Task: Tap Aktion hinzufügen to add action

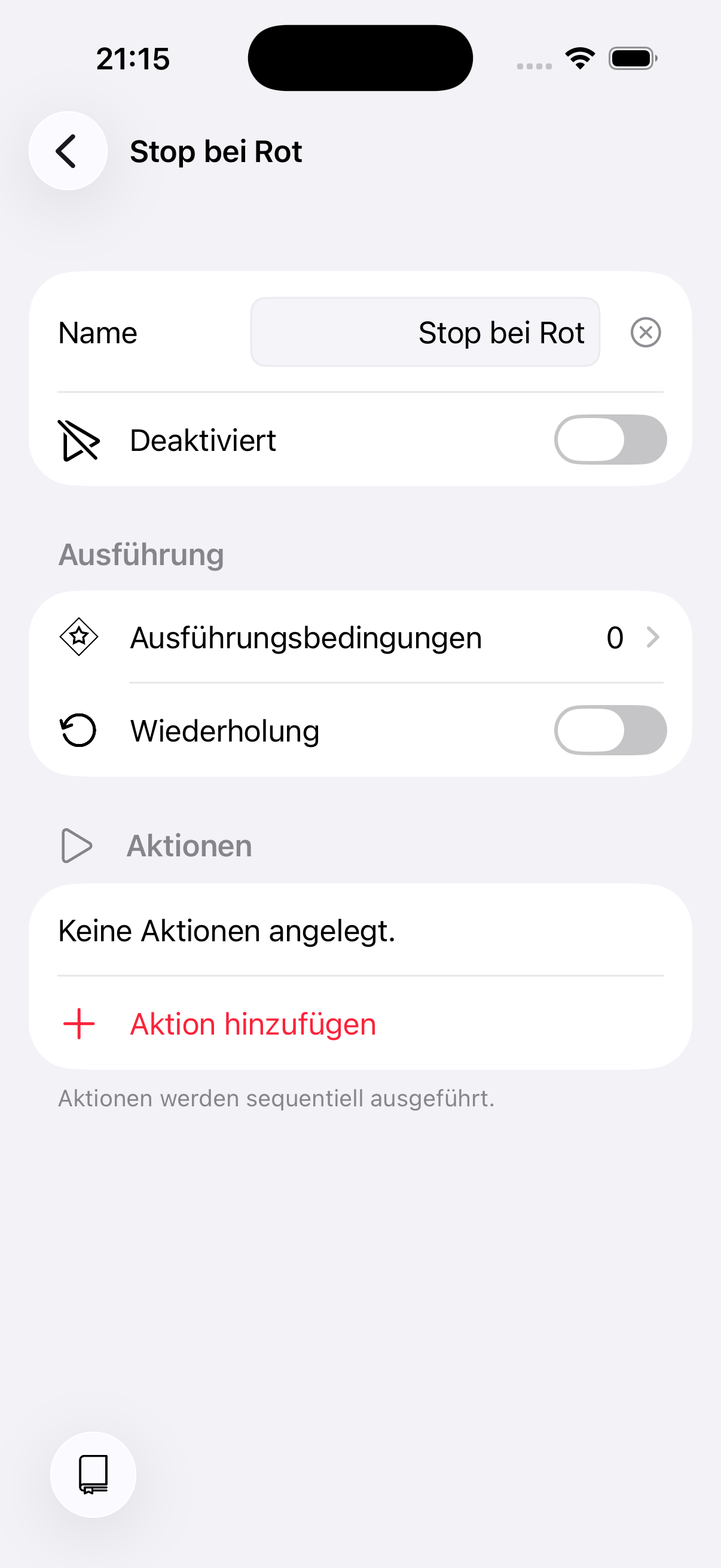Action: point(252,1024)
